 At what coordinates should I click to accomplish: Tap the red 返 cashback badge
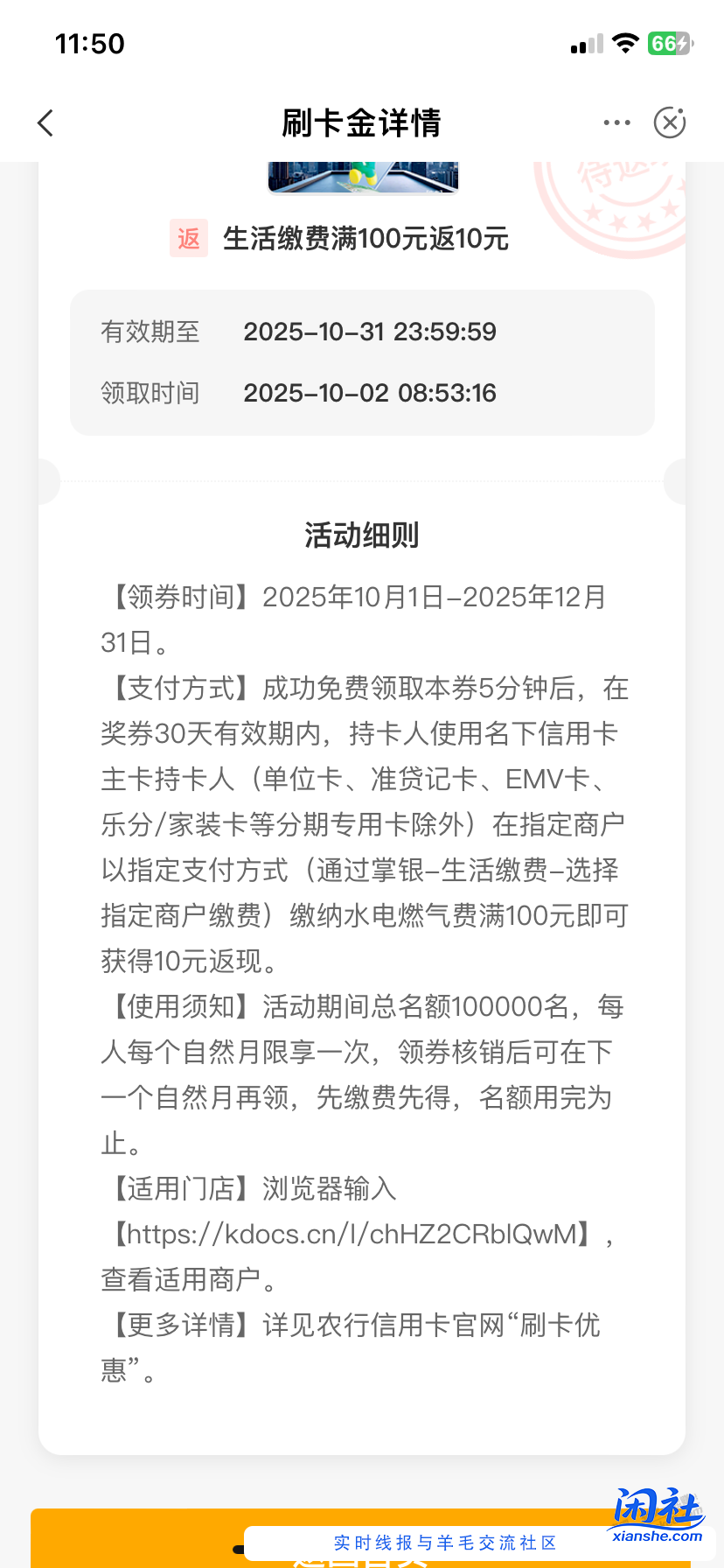(188, 238)
